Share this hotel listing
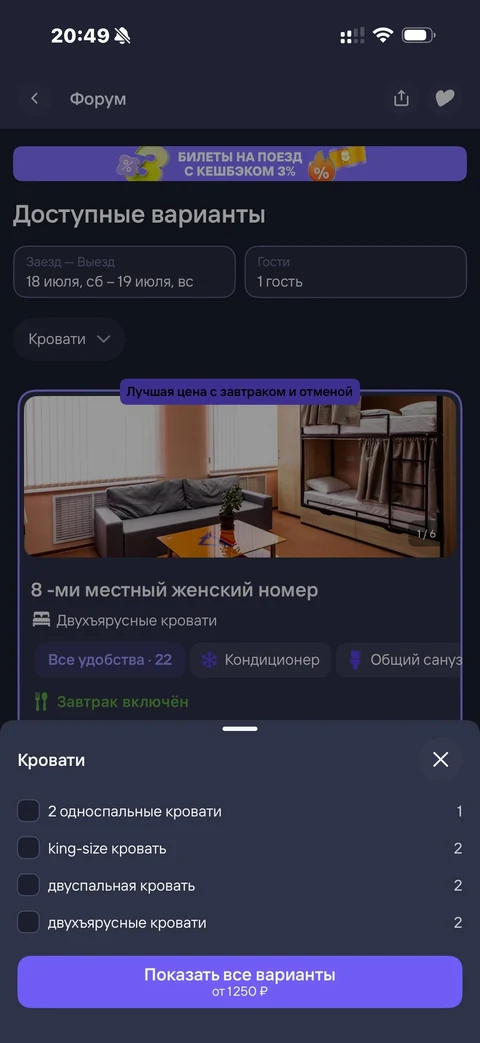 tap(401, 98)
